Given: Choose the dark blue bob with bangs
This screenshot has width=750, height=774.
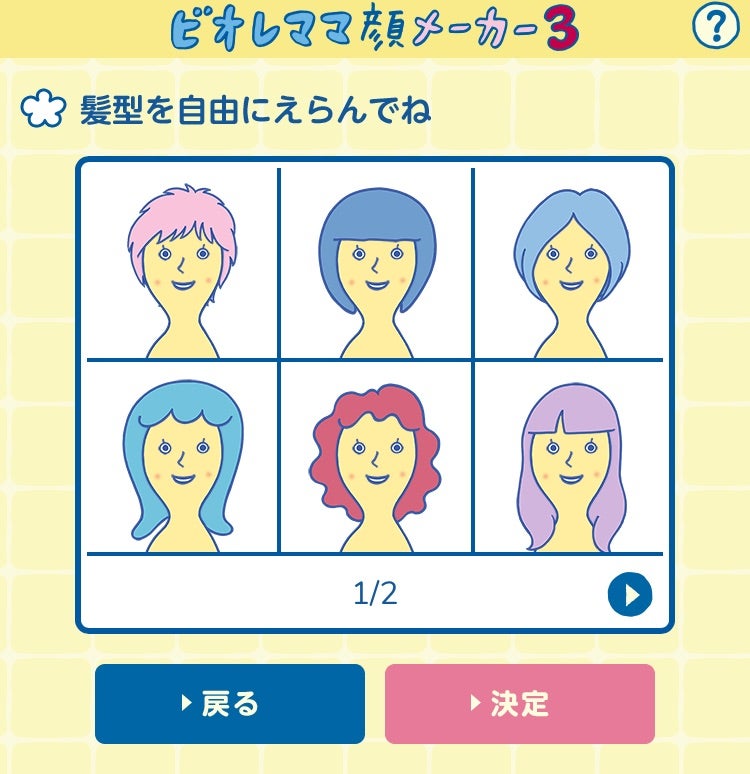Looking at the screenshot, I should [x=376, y=265].
